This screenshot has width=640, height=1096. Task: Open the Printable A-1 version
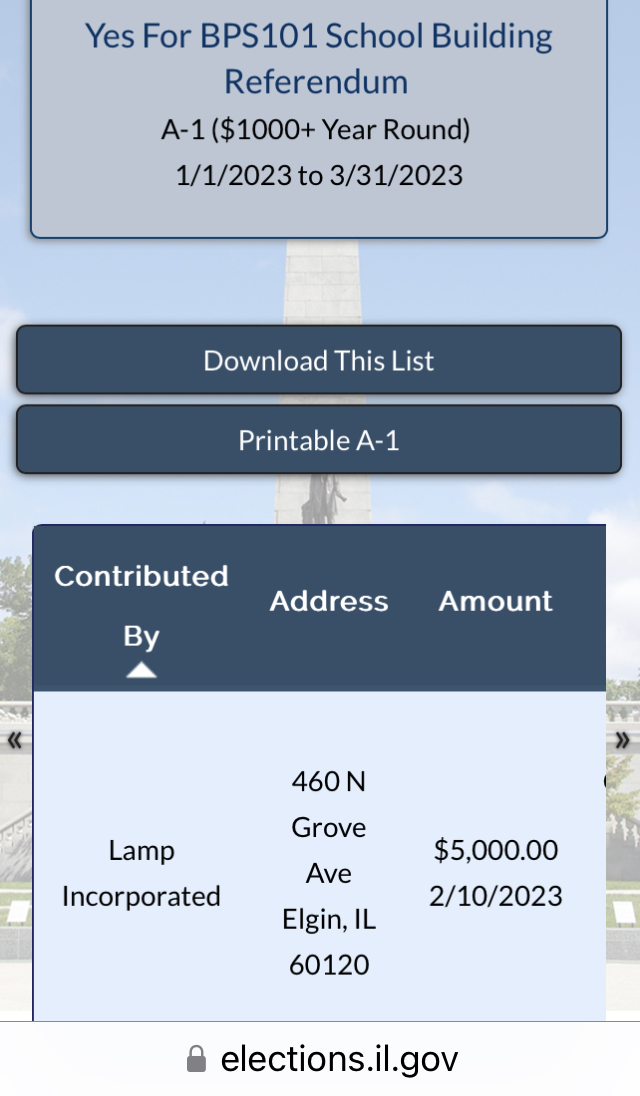pos(318,440)
